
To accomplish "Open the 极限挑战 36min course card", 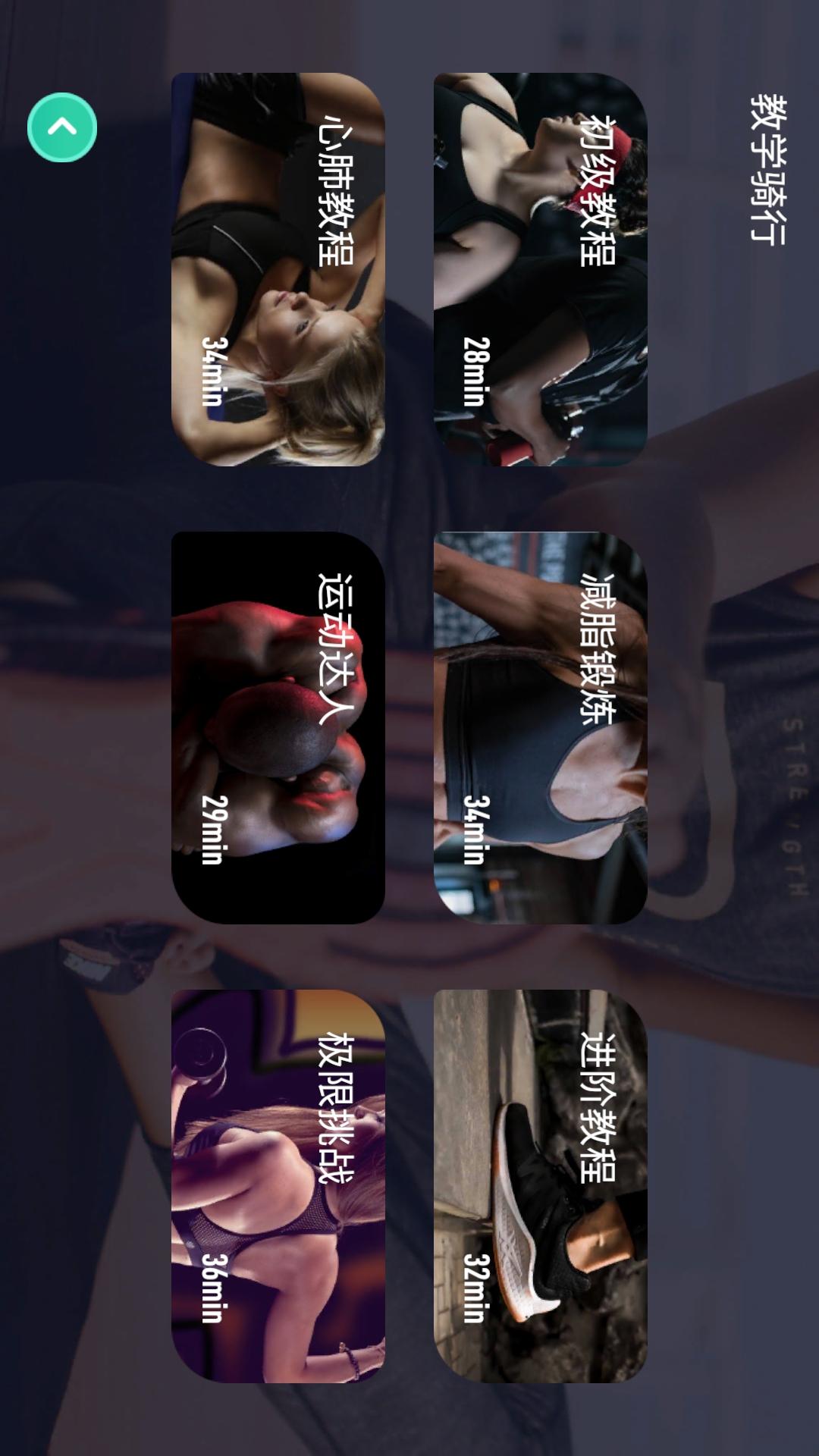I will pyautogui.click(x=278, y=1185).
